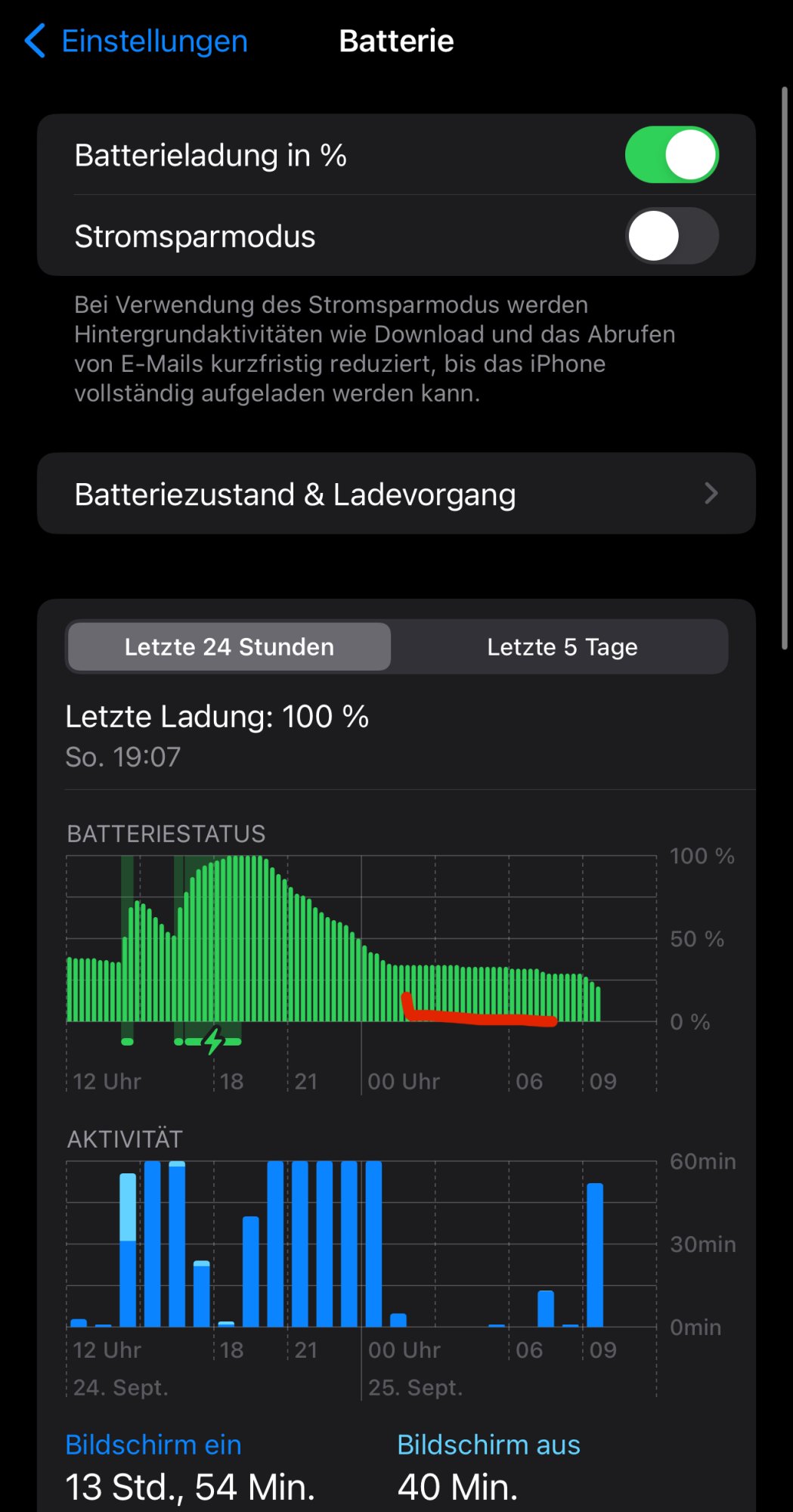Open Batteriezustand & Ladevorgang

396,494
